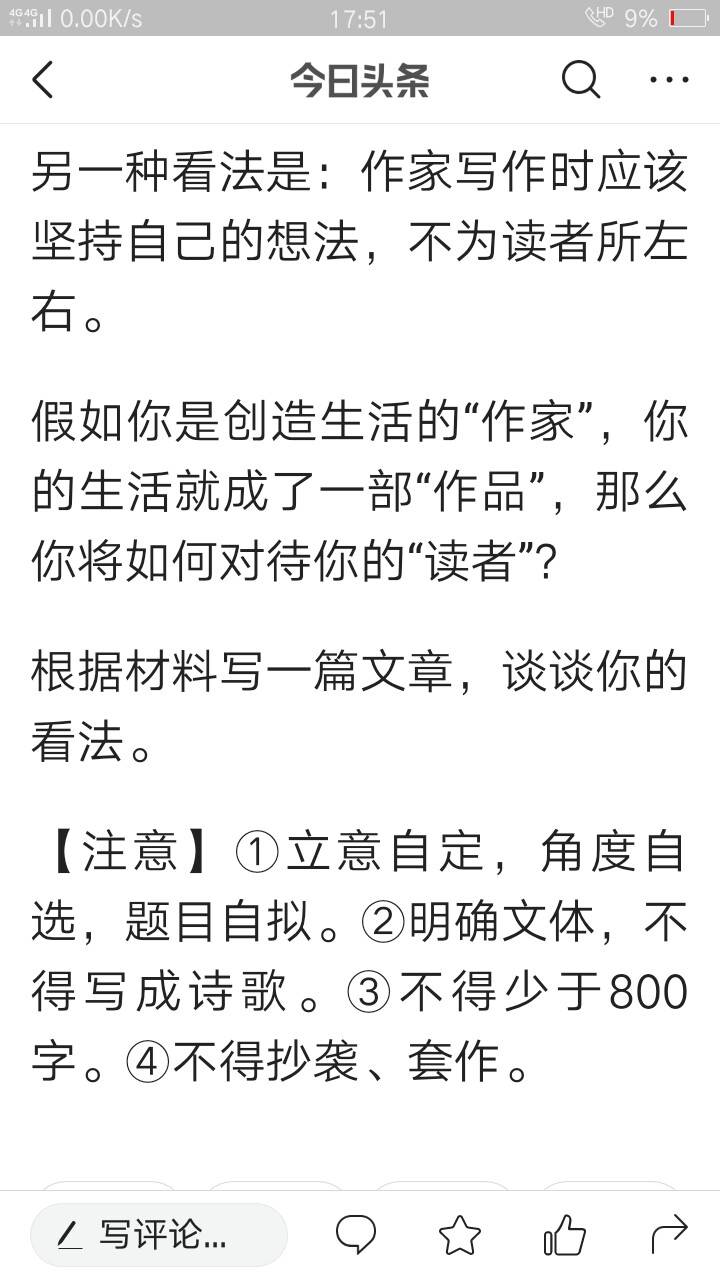Tap the 写评论 comment box
Image resolution: width=720 pixels, height=1280 pixels.
click(159, 1236)
